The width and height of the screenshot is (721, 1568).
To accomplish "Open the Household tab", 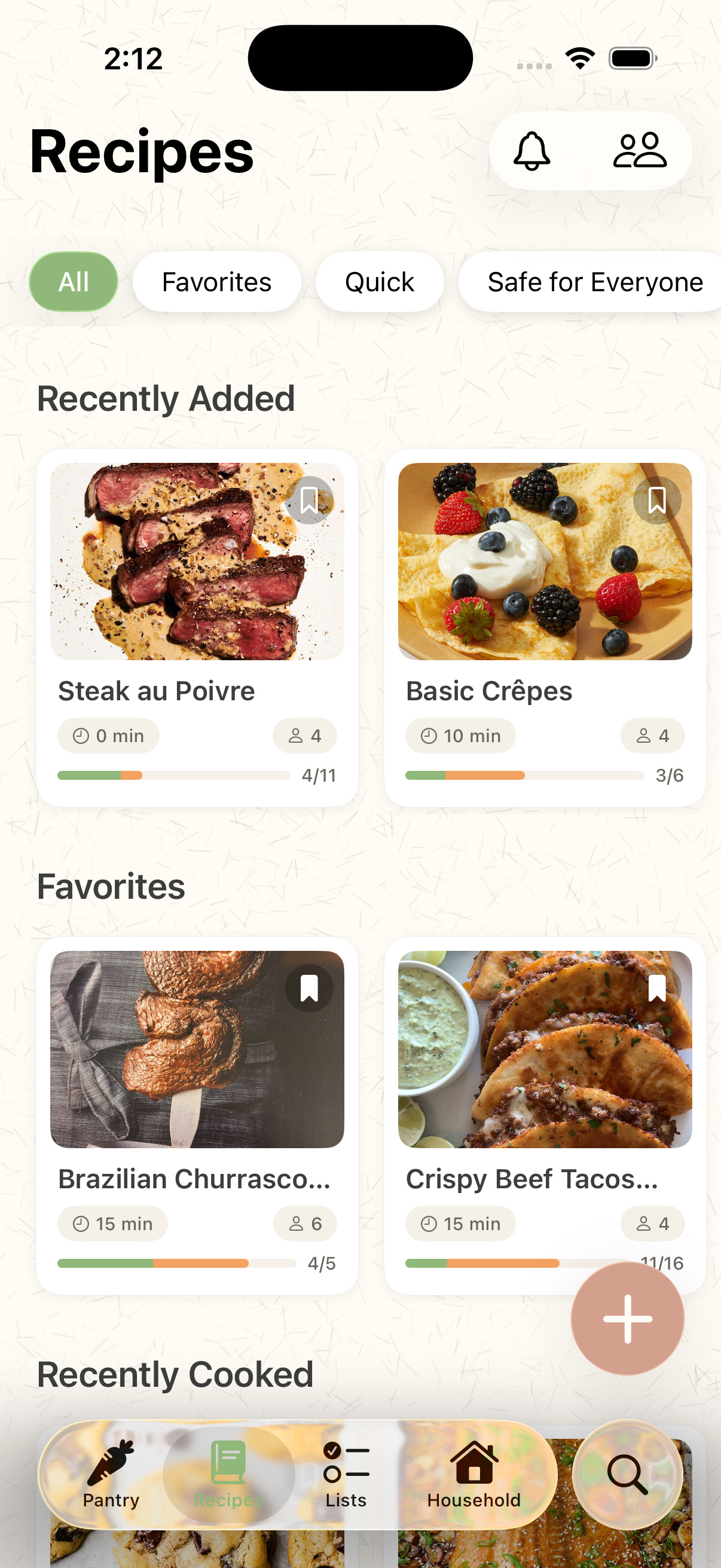I will pyautogui.click(x=473, y=1474).
